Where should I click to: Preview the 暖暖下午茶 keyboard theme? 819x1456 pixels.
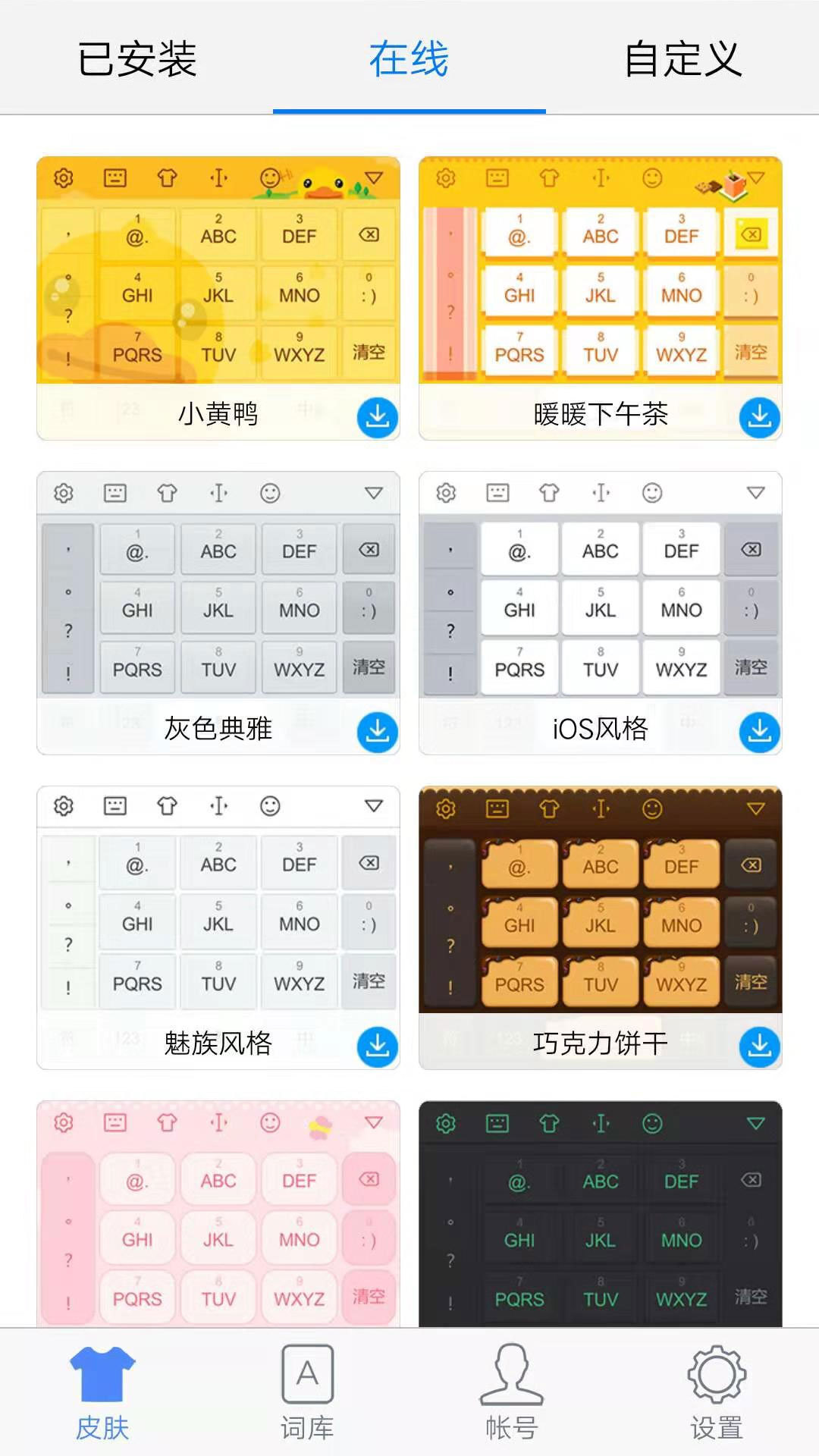599,273
